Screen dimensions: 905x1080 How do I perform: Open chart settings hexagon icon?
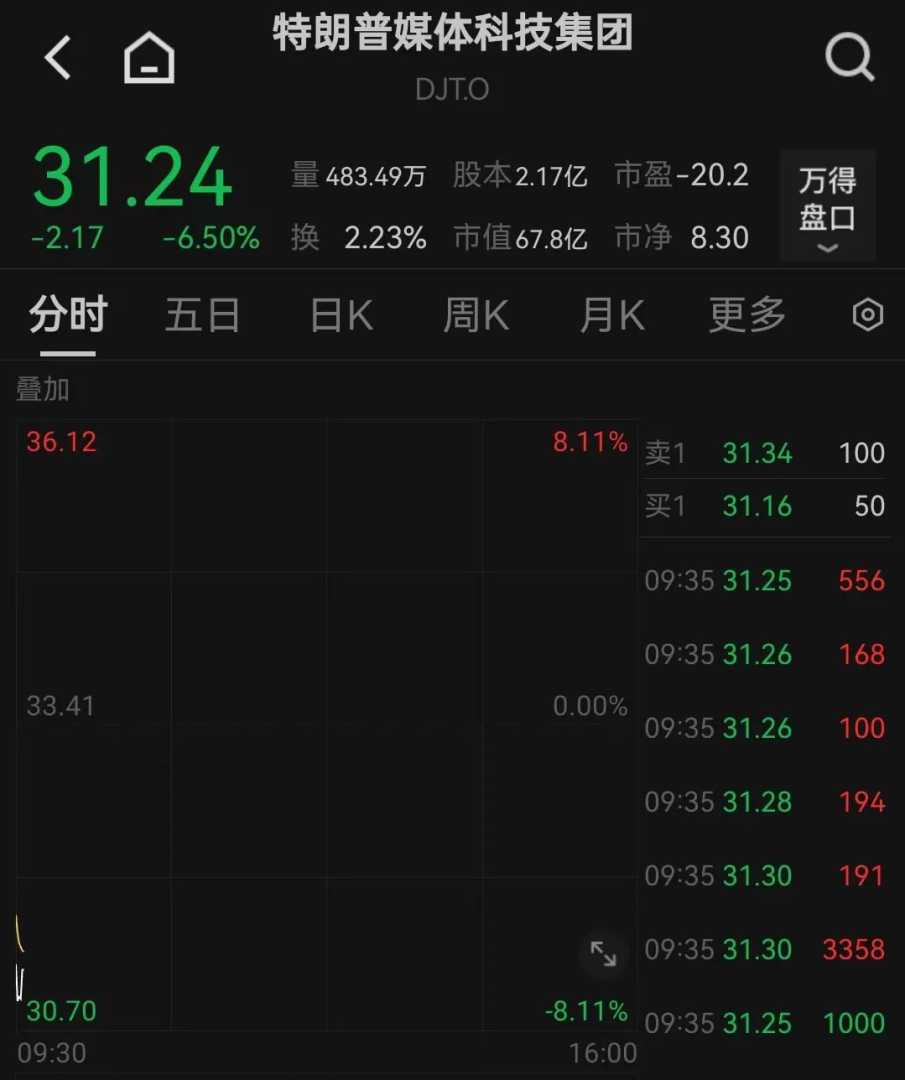[867, 316]
